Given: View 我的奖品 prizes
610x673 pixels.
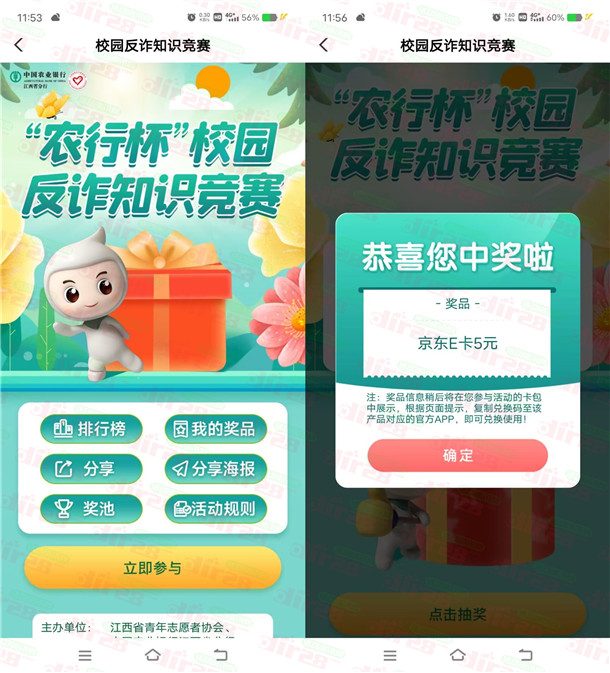Looking at the screenshot, I should [x=215, y=429].
